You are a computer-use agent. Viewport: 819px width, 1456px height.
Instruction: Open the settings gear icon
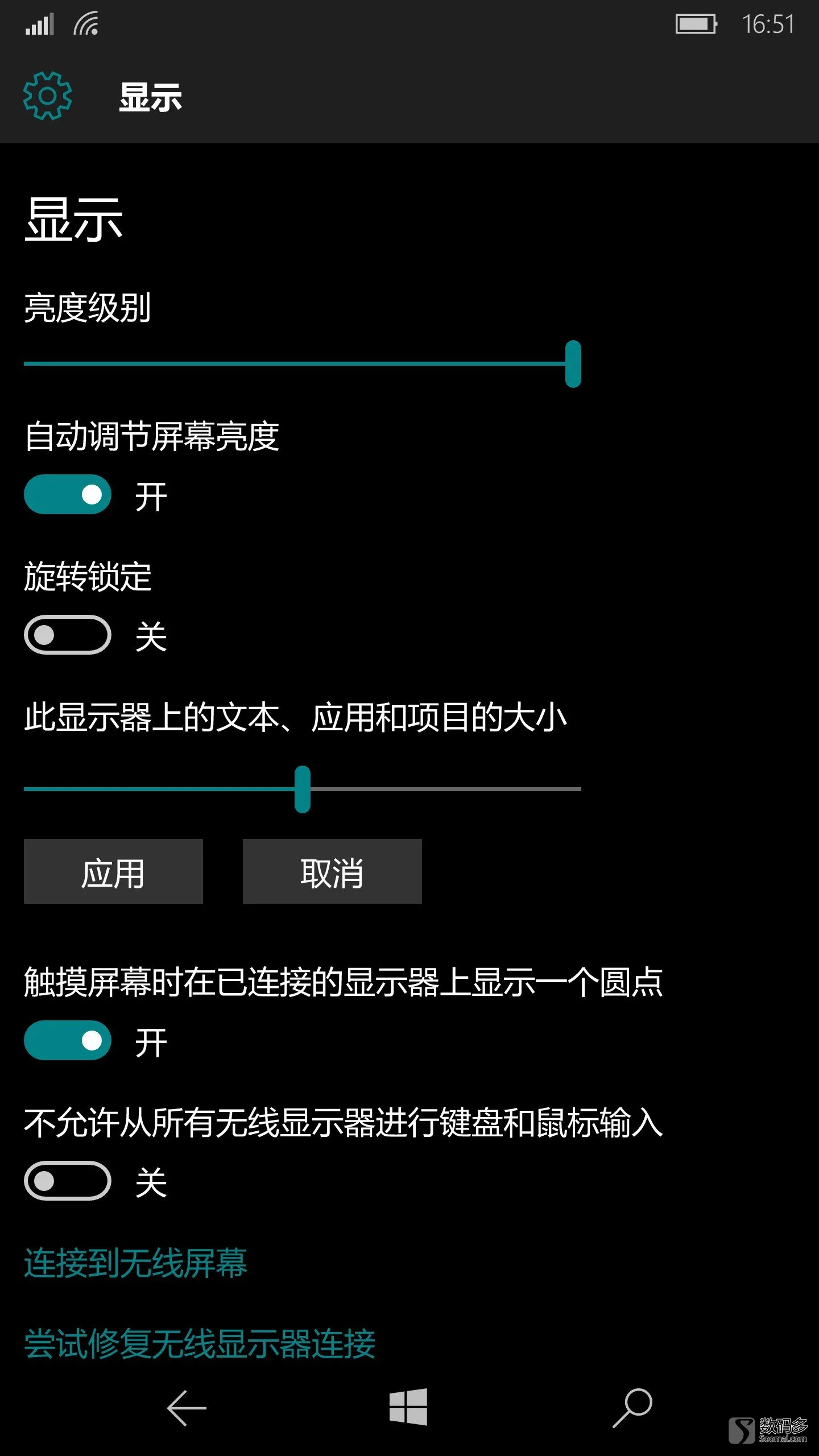click(47, 96)
